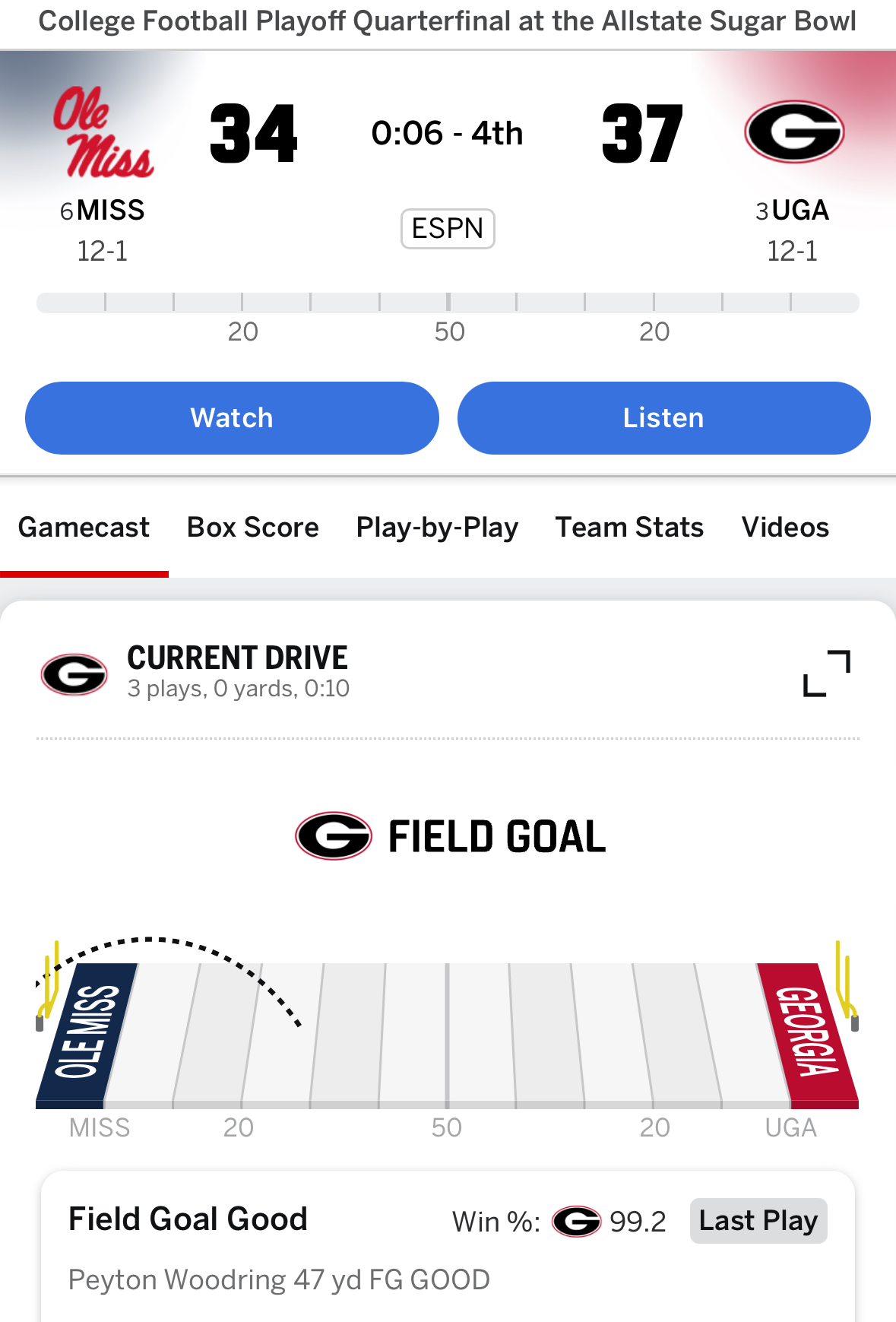
Task: Expand the current drive field view
Action: point(827,673)
